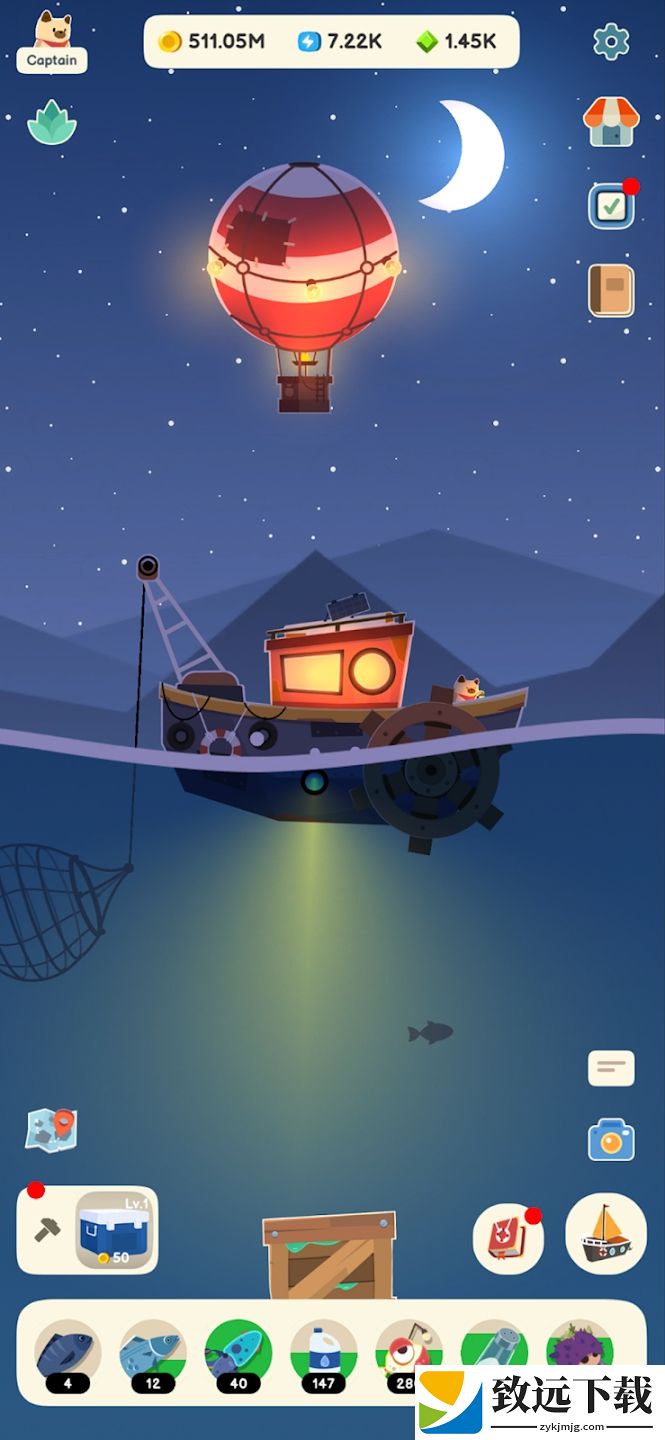Open the Captain profile avatar

tap(52, 41)
